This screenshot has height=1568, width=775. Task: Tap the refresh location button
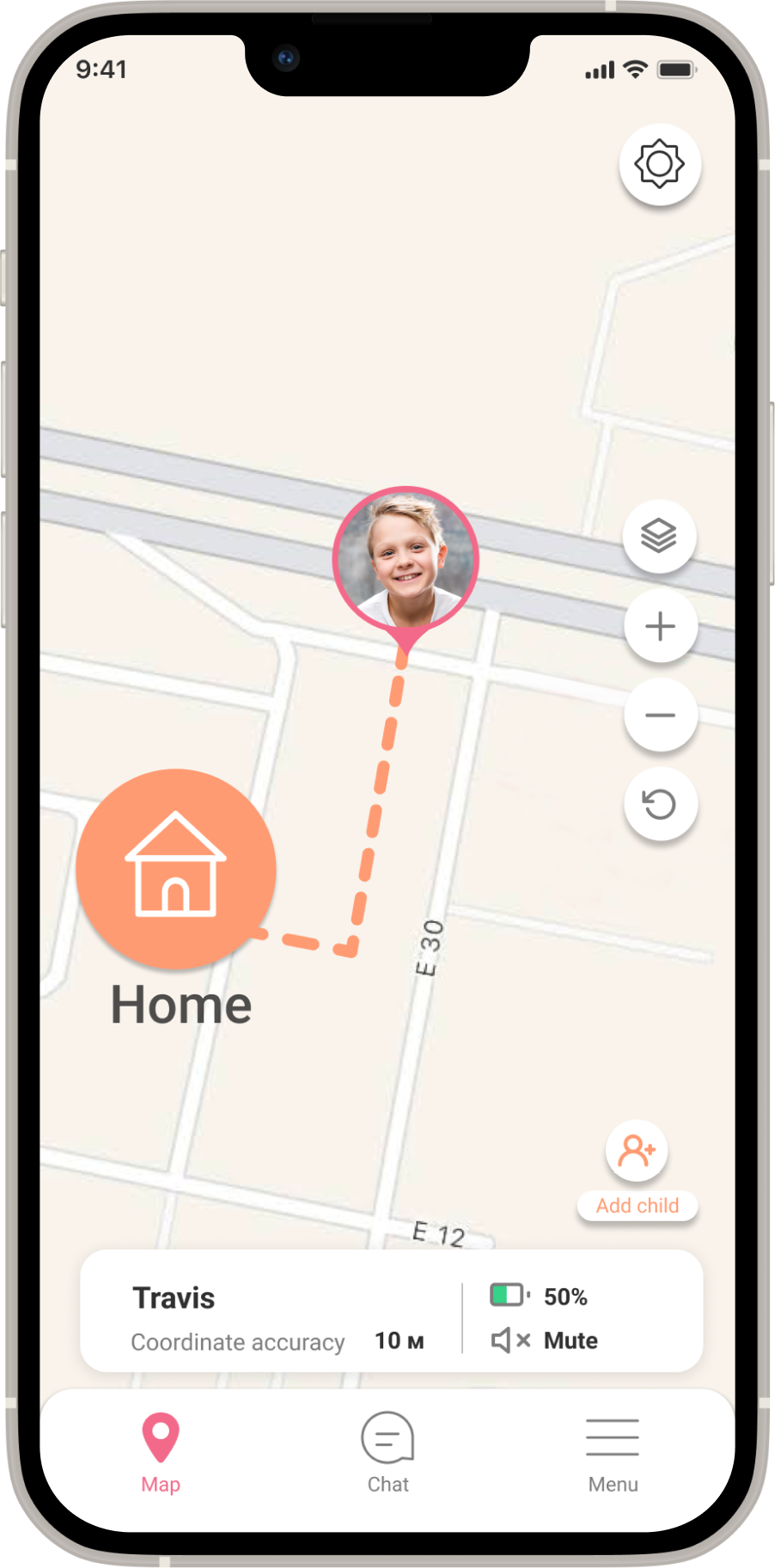pyautogui.click(x=660, y=805)
